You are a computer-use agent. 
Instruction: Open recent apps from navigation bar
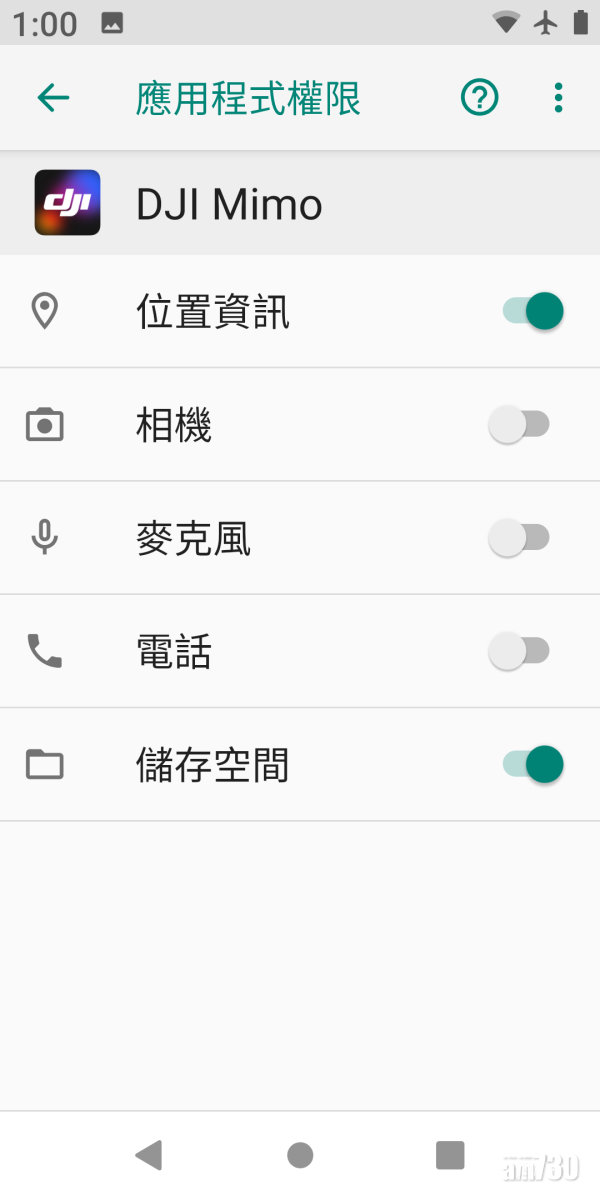click(x=450, y=1155)
